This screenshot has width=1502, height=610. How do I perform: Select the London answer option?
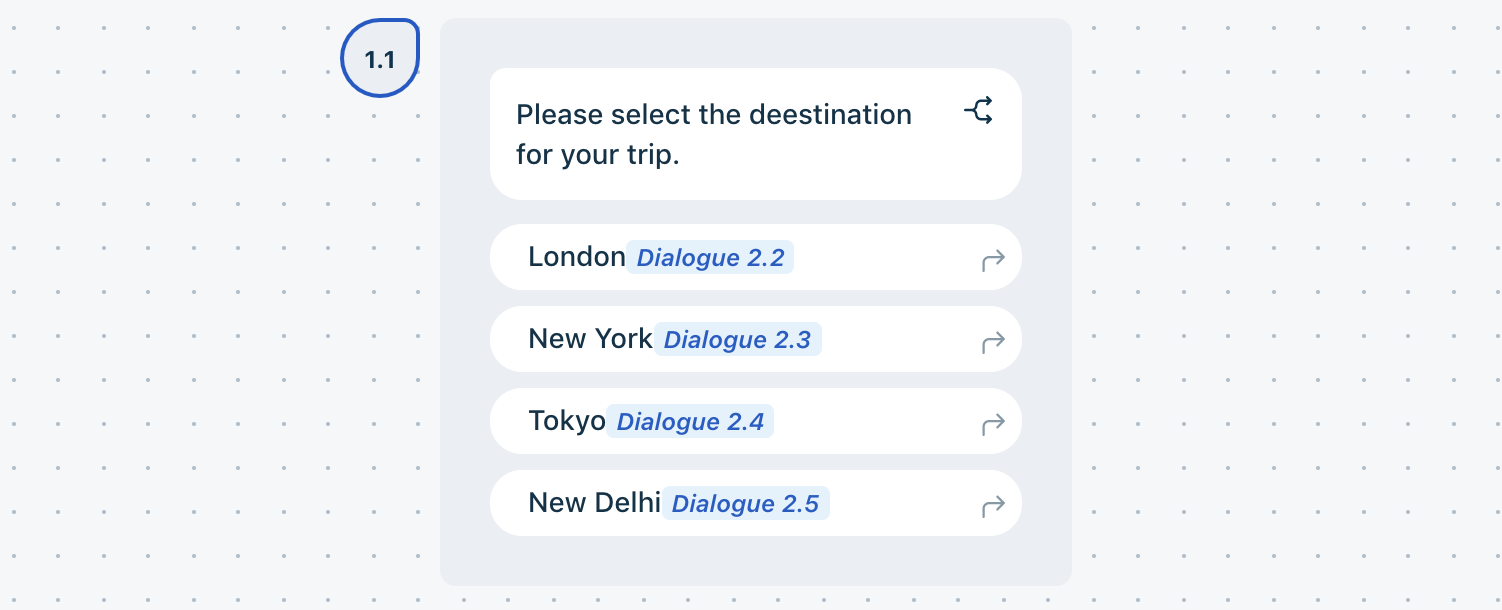coord(756,257)
